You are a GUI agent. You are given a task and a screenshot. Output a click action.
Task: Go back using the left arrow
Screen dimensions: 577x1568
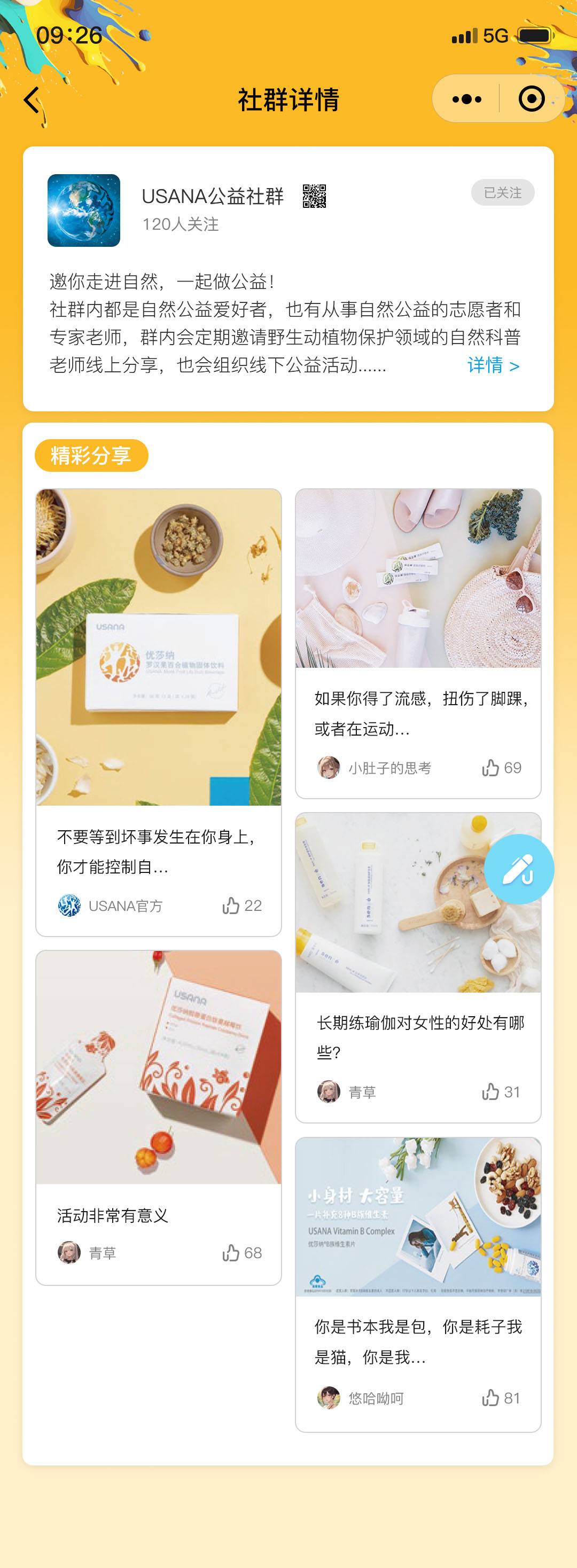(x=32, y=99)
